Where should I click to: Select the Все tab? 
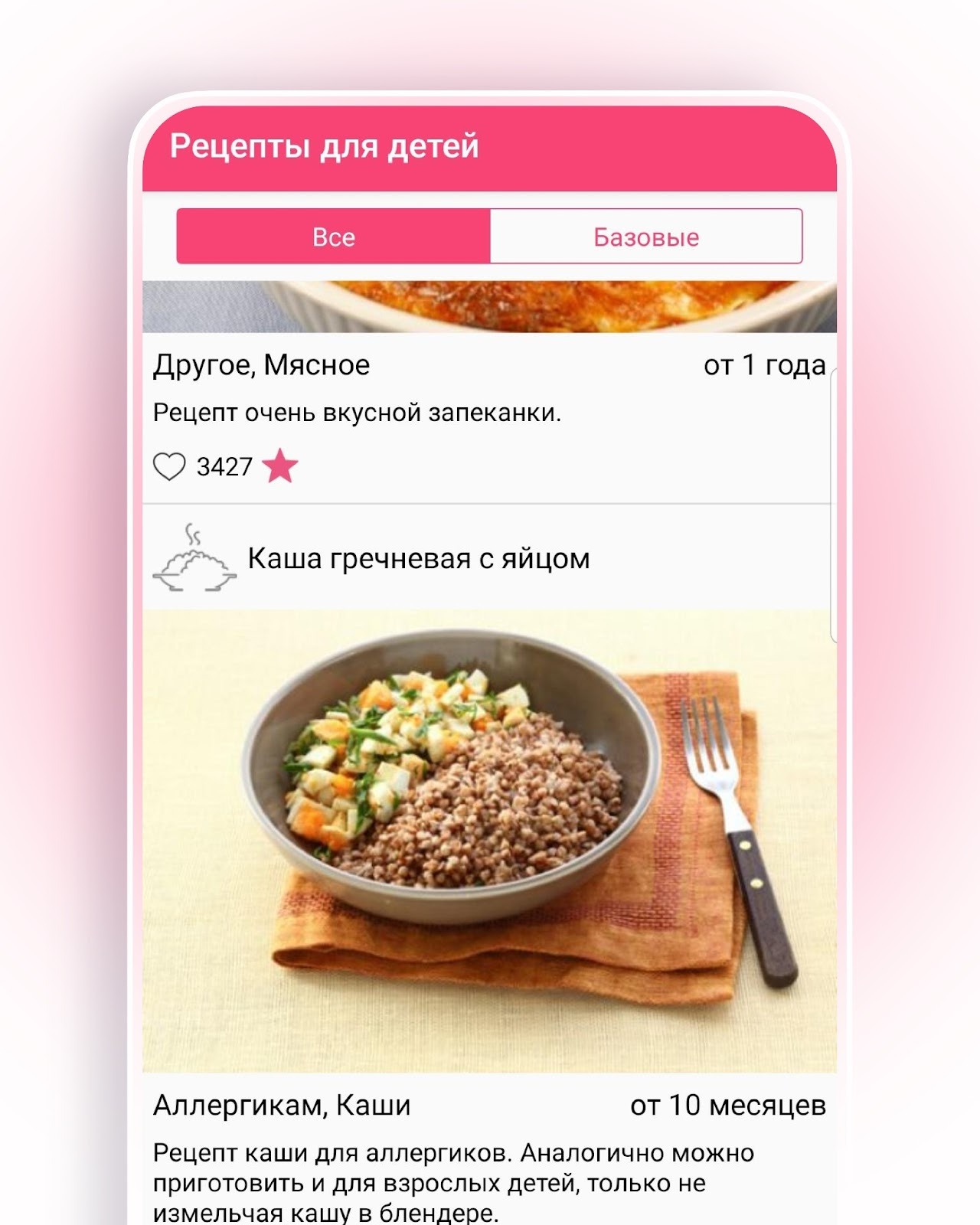click(x=333, y=237)
